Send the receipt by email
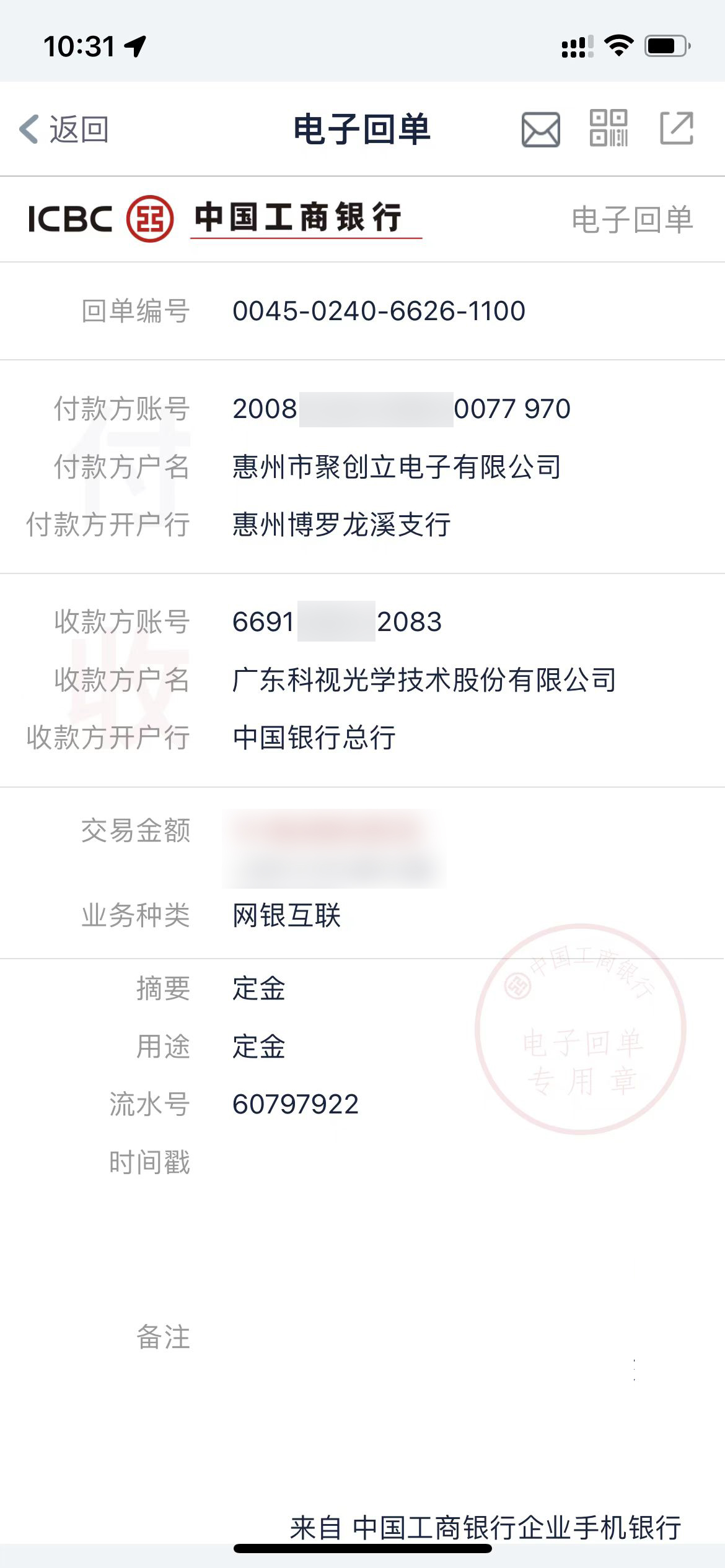725x1568 pixels. click(540, 129)
